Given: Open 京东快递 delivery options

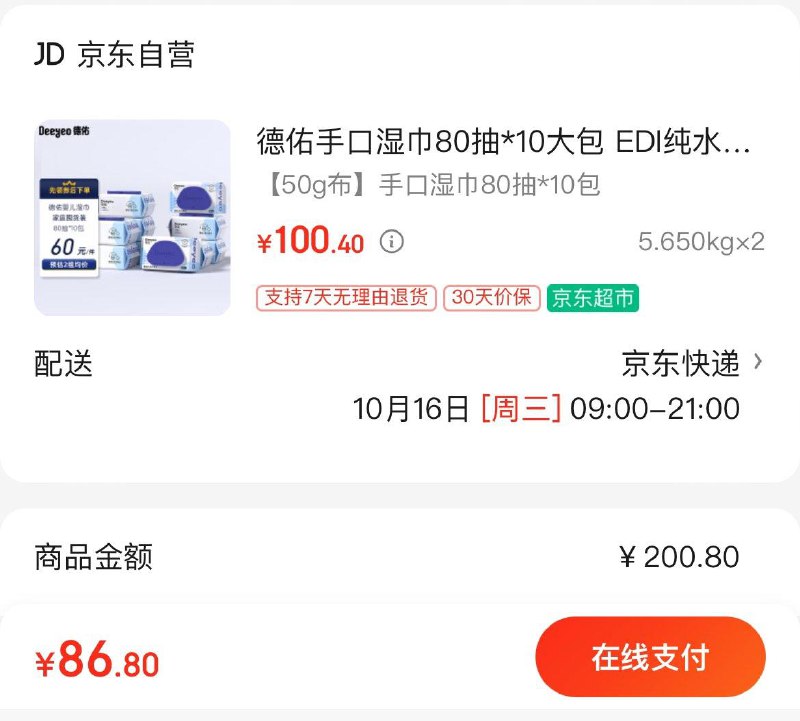Looking at the screenshot, I should tap(692, 363).
